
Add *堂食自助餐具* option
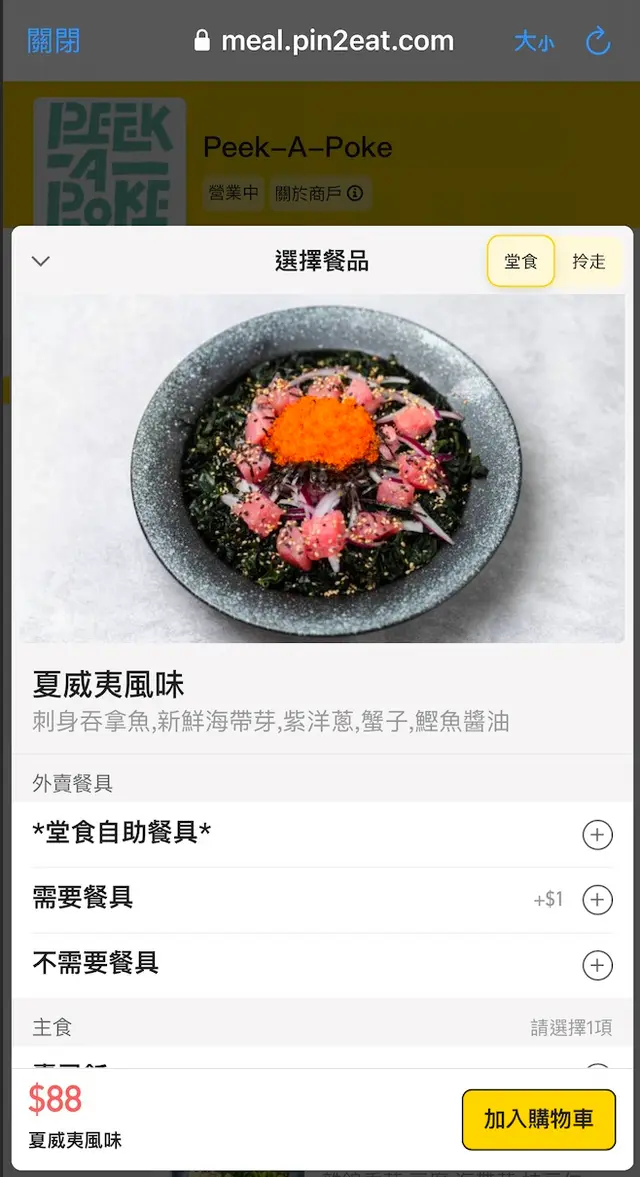tap(597, 835)
